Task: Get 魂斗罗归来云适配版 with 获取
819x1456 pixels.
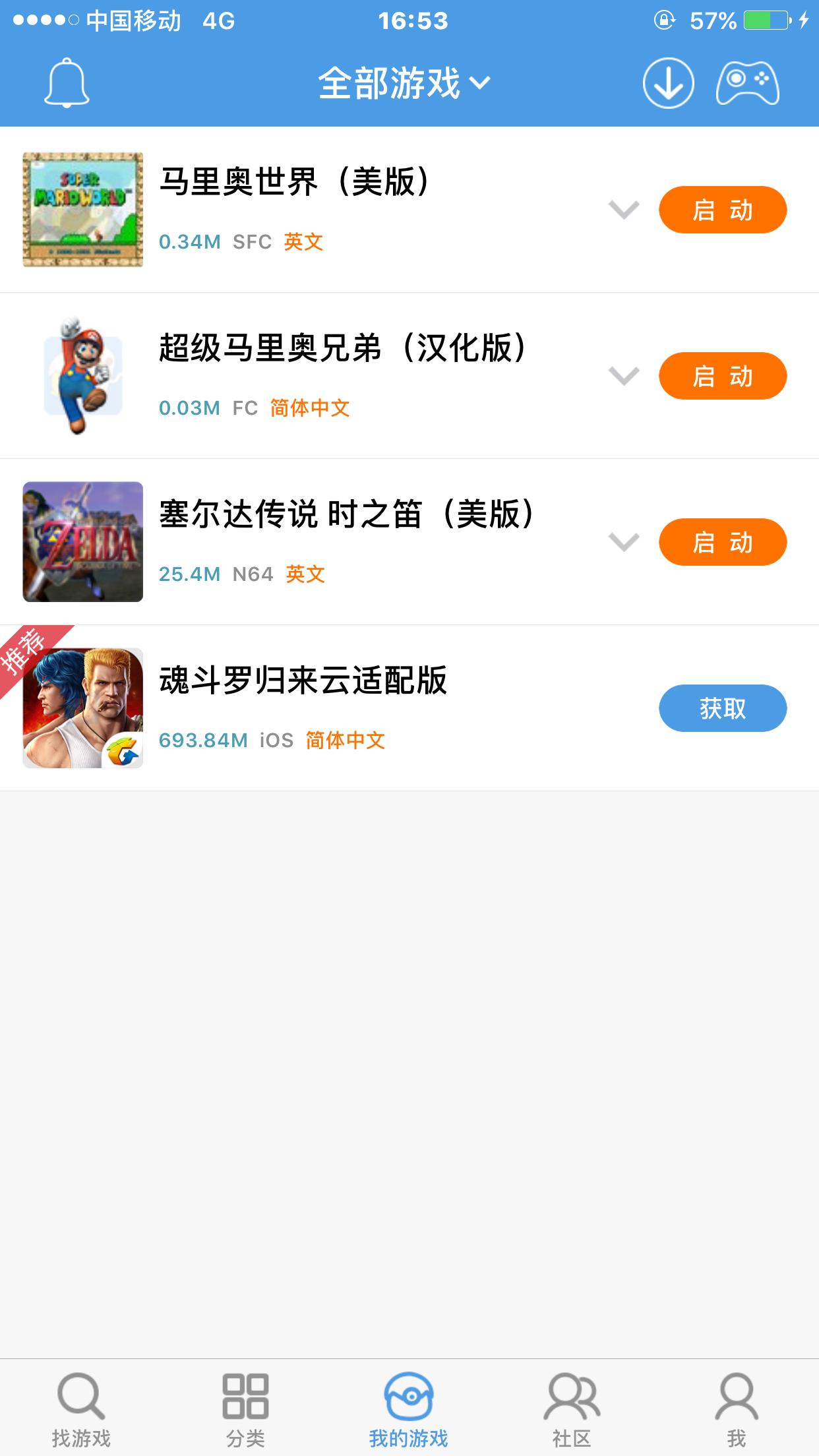Action: point(722,708)
